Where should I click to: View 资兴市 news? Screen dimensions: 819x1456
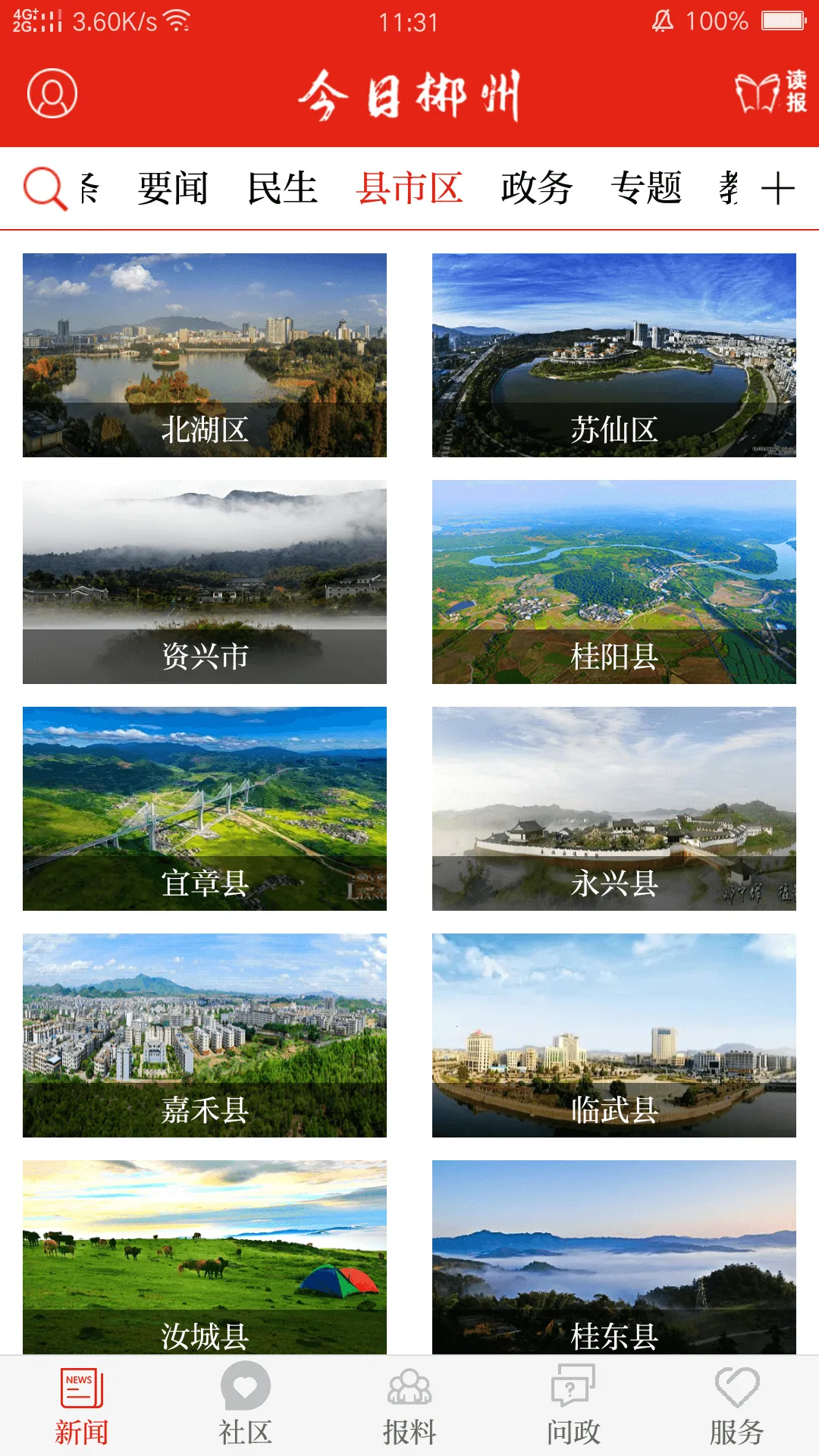pyautogui.click(x=205, y=582)
